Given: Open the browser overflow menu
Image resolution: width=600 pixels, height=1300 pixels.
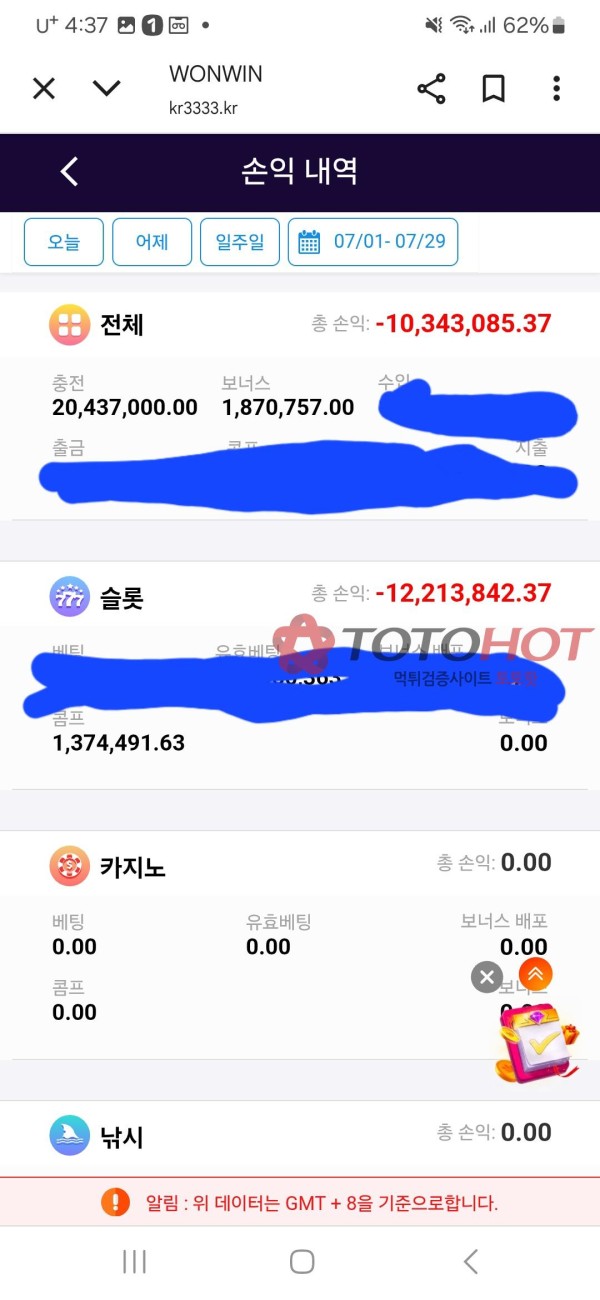Looking at the screenshot, I should 556,89.
